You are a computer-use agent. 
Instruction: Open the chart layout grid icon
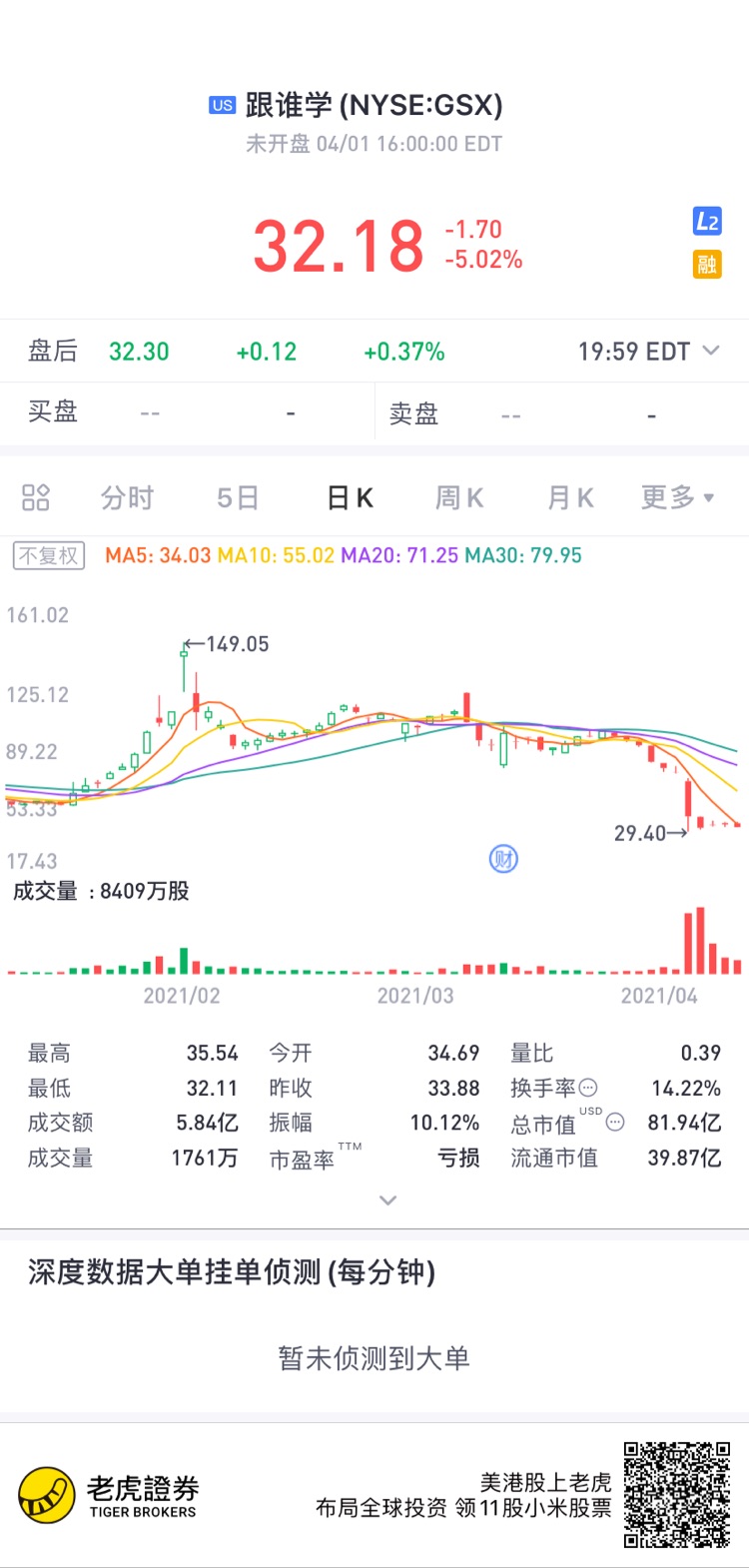36,497
